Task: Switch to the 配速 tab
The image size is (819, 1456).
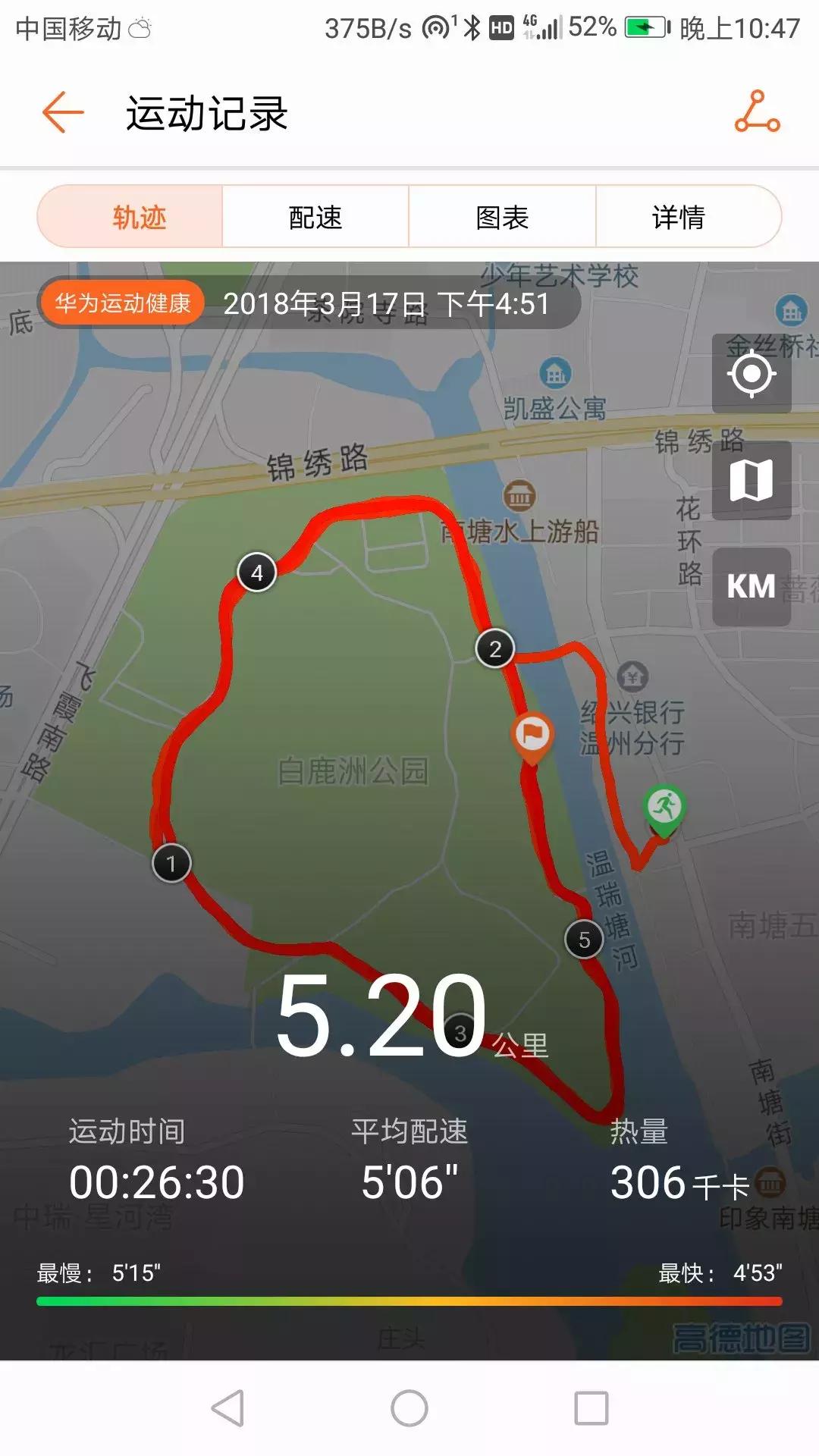Action: pos(315,218)
